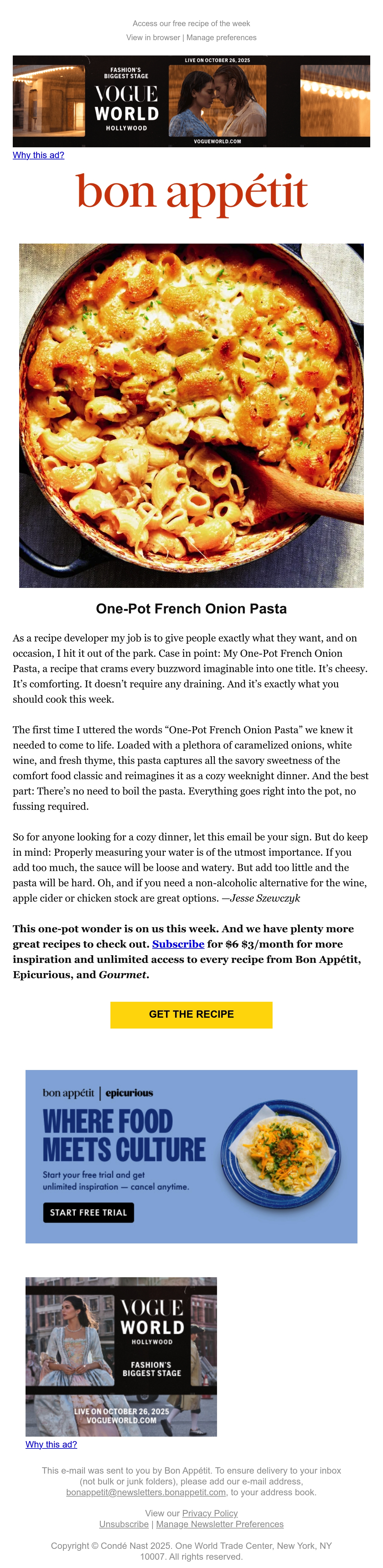The image size is (383, 1568).
Task: Open the Privacy Policy link
Action: point(210,1513)
